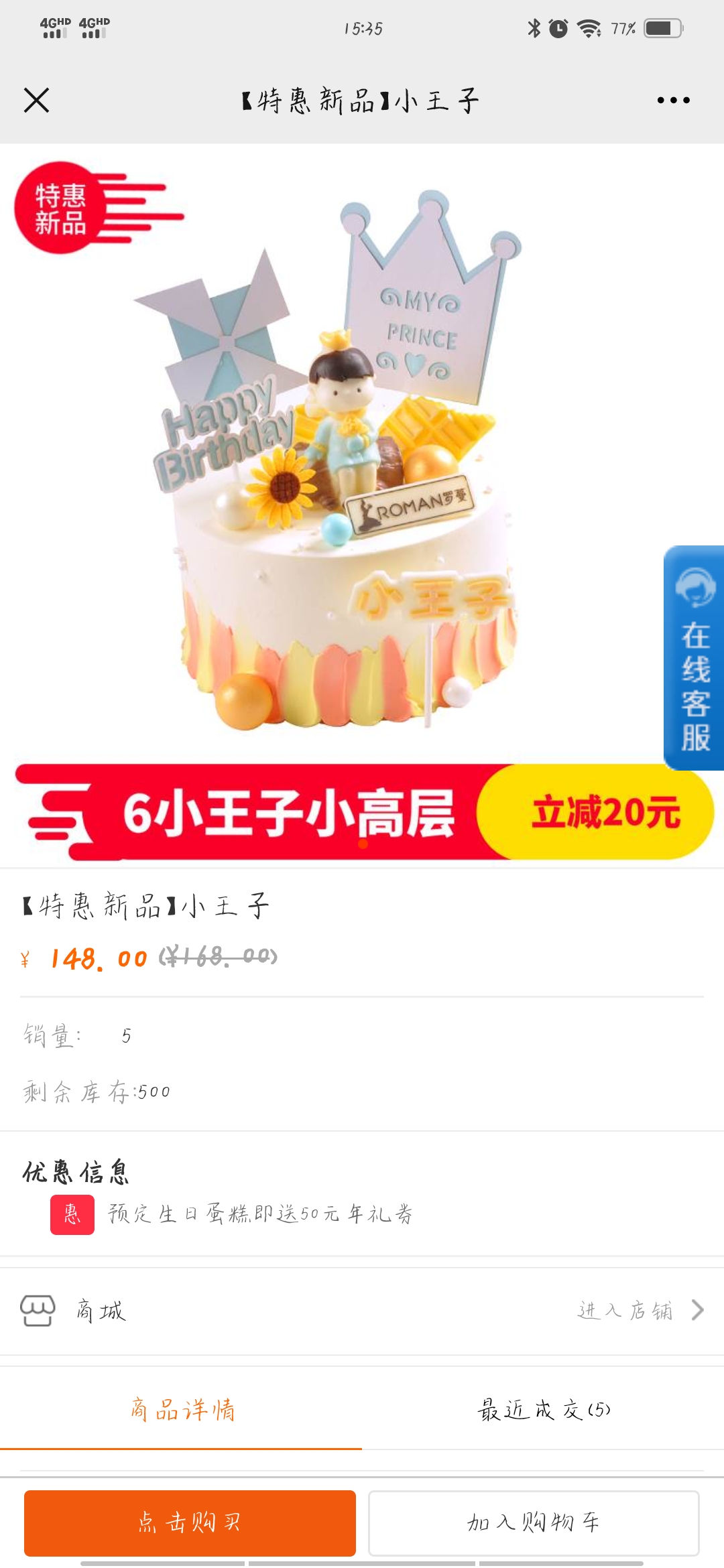This screenshot has width=724, height=1568.
Task: Close the page with the X icon
Action: 37,101
